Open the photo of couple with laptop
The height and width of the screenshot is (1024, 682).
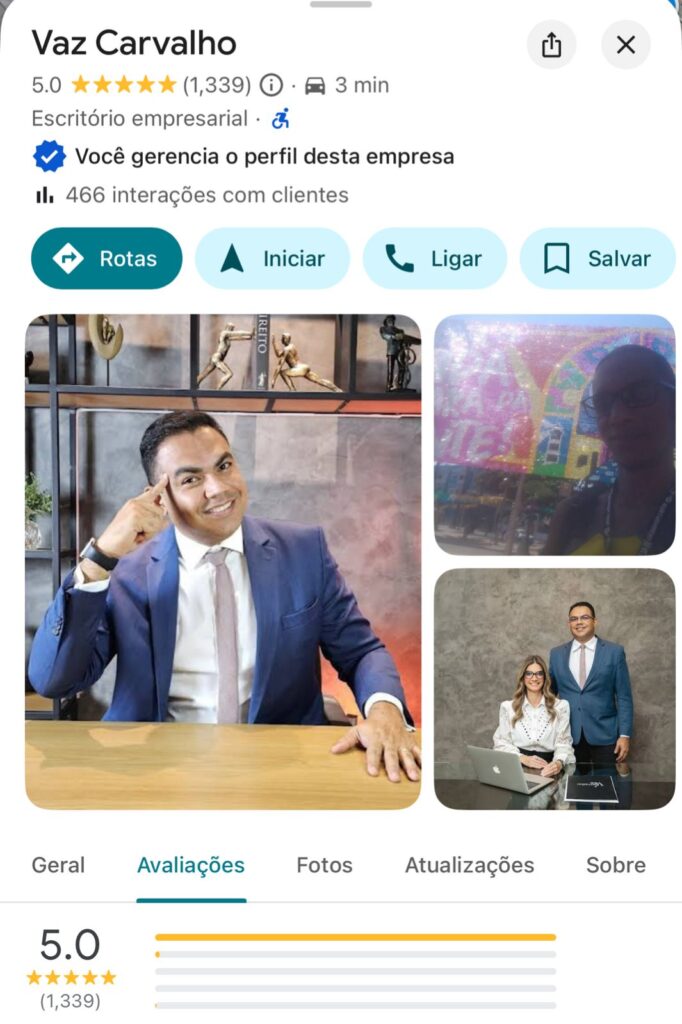[554, 689]
